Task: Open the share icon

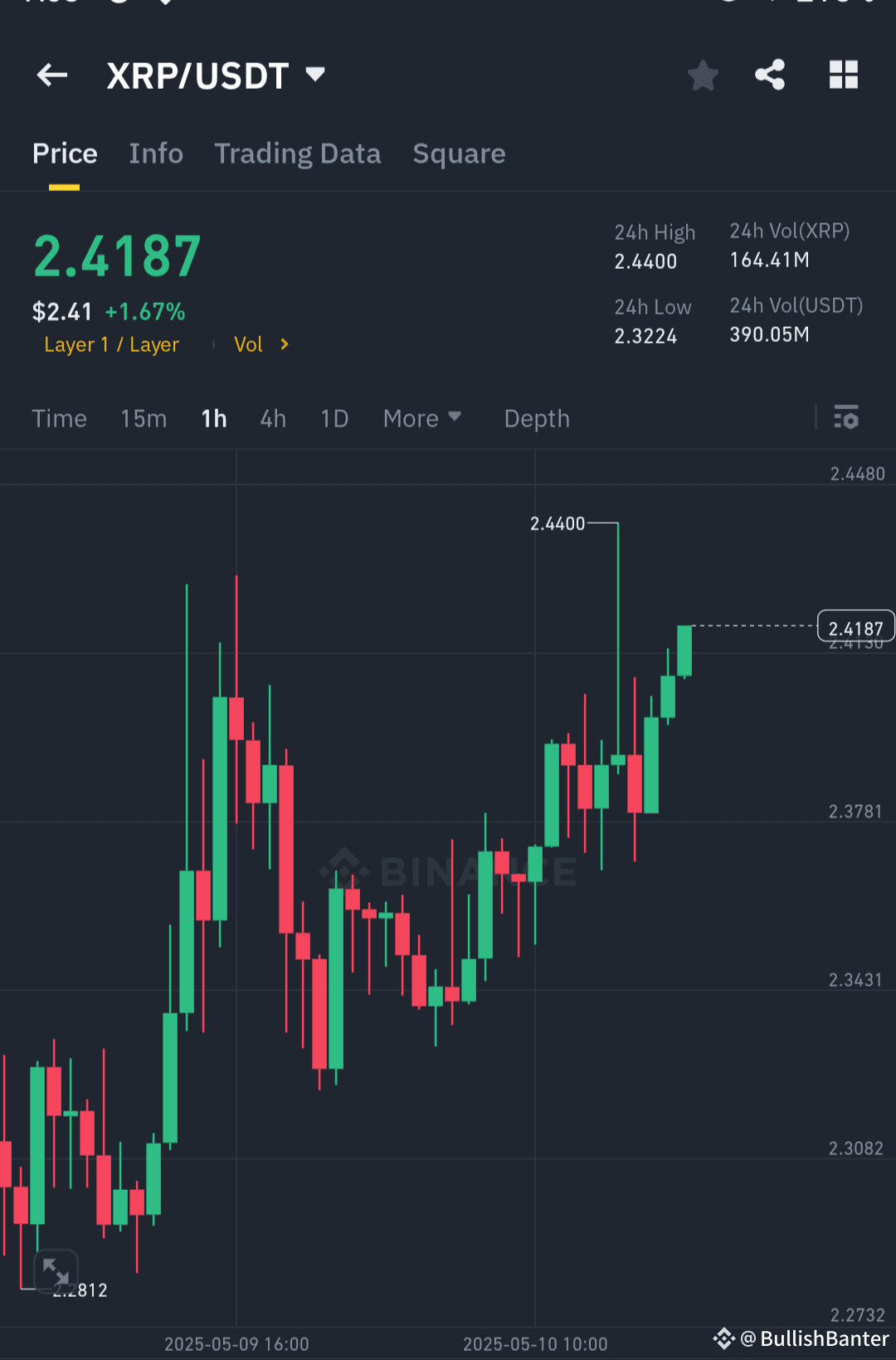Action: pos(769,75)
